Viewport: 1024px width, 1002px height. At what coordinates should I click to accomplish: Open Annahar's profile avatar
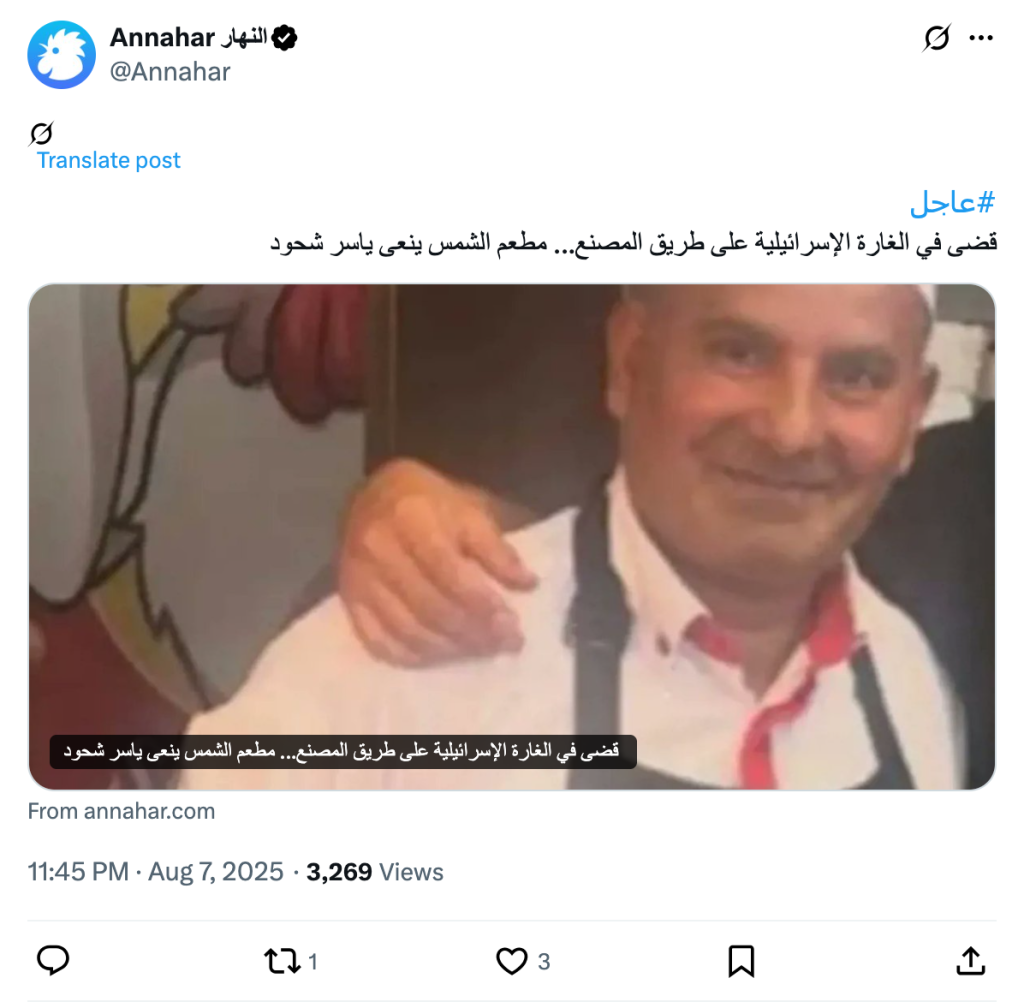(61, 55)
